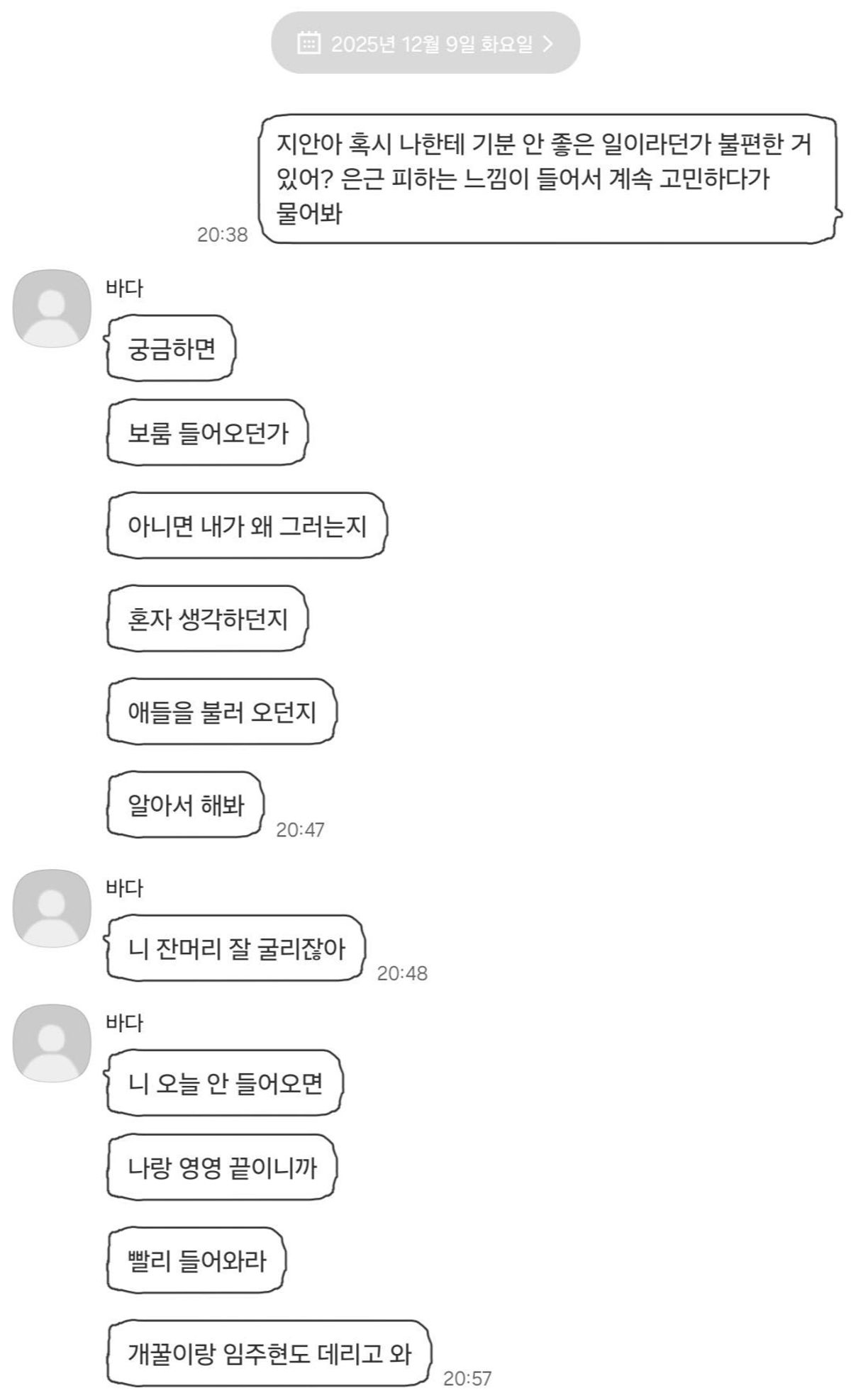Tap 바다's avatar beside 니 잔머리 잘 굴리잖아
Image resolution: width=851 pixels, height=1400 pixels.
click(52, 908)
